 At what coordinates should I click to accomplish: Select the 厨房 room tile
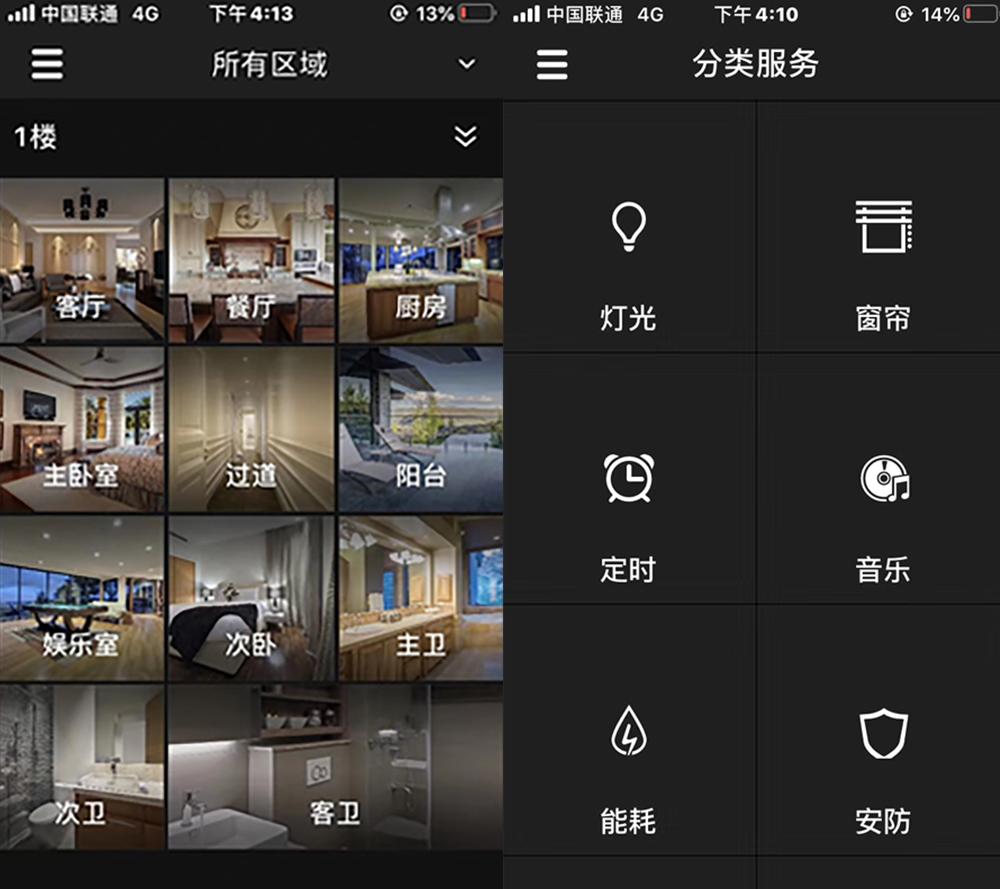click(x=421, y=260)
